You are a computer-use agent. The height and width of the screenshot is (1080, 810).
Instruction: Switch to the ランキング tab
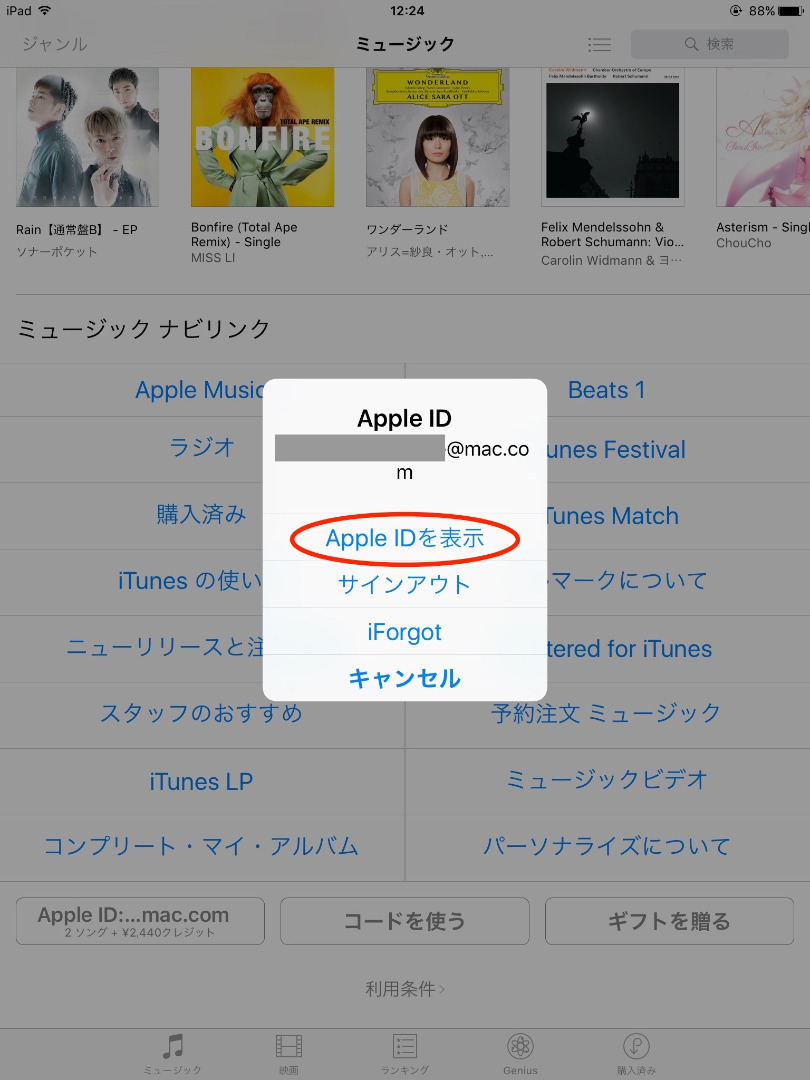(405, 1054)
